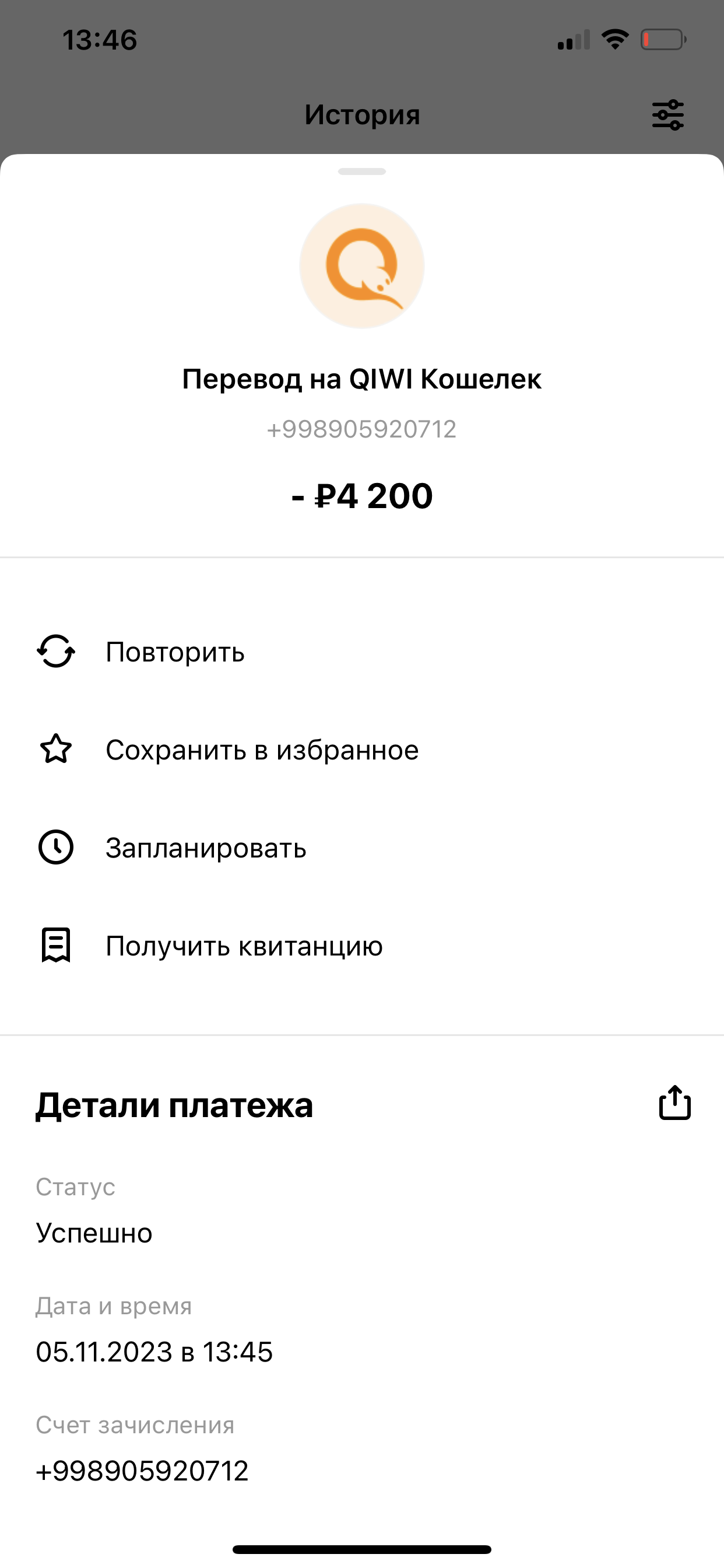Select Сохранить в избранное
Viewport: 724px width, 1568px height.
point(262,750)
